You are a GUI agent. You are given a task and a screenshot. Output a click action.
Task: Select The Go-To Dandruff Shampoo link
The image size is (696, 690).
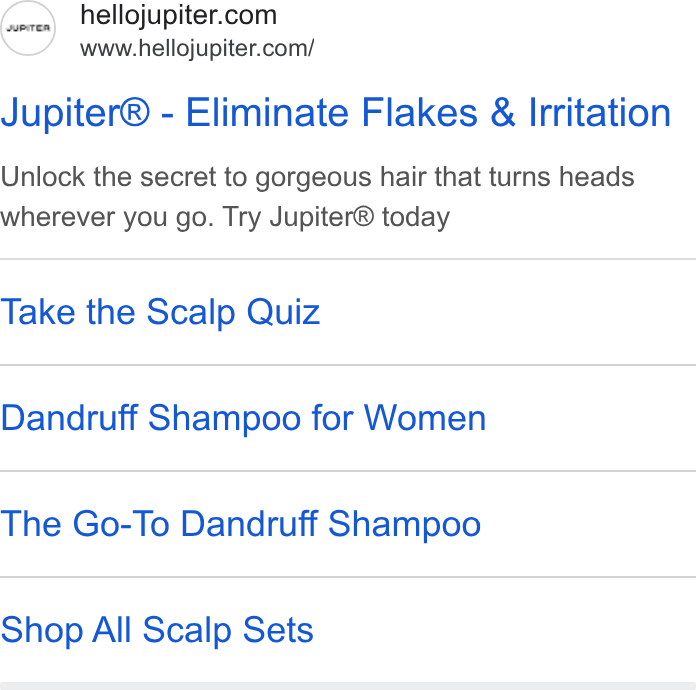pos(241,524)
